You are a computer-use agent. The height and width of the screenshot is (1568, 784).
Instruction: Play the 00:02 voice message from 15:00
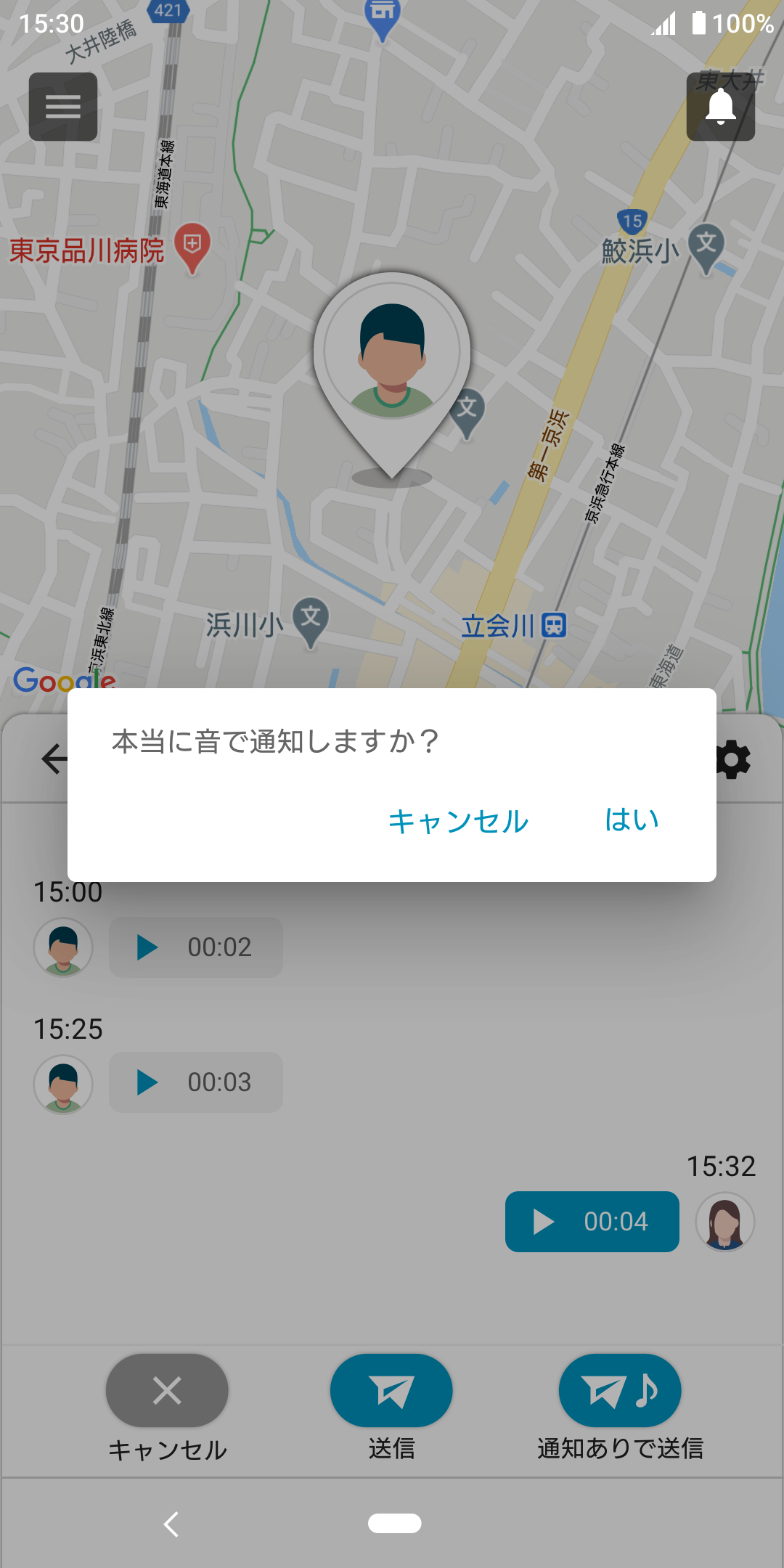point(148,947)
